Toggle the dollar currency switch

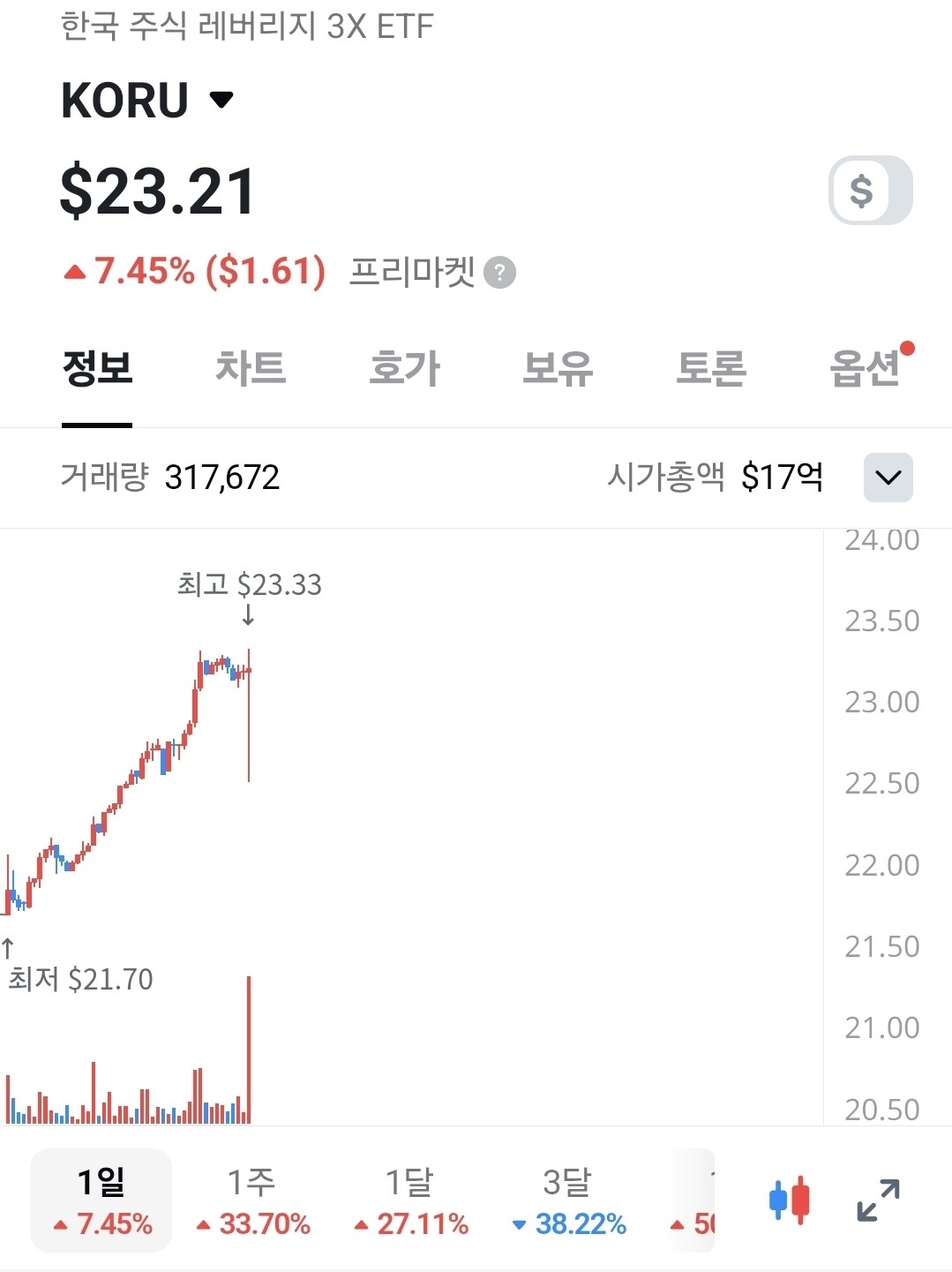870,191
